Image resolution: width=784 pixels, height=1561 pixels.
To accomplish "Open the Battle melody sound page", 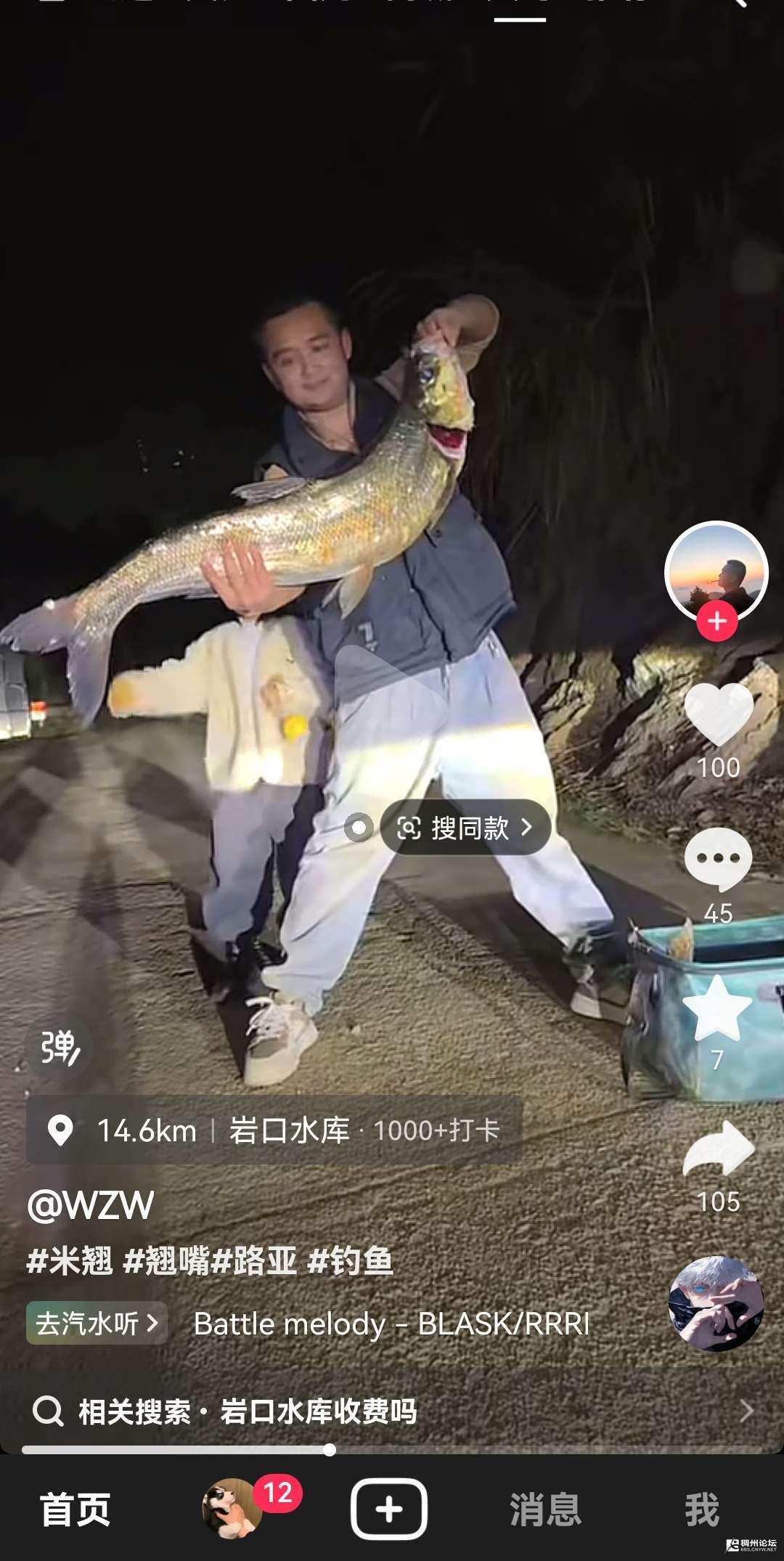I will click(391, 1324).
